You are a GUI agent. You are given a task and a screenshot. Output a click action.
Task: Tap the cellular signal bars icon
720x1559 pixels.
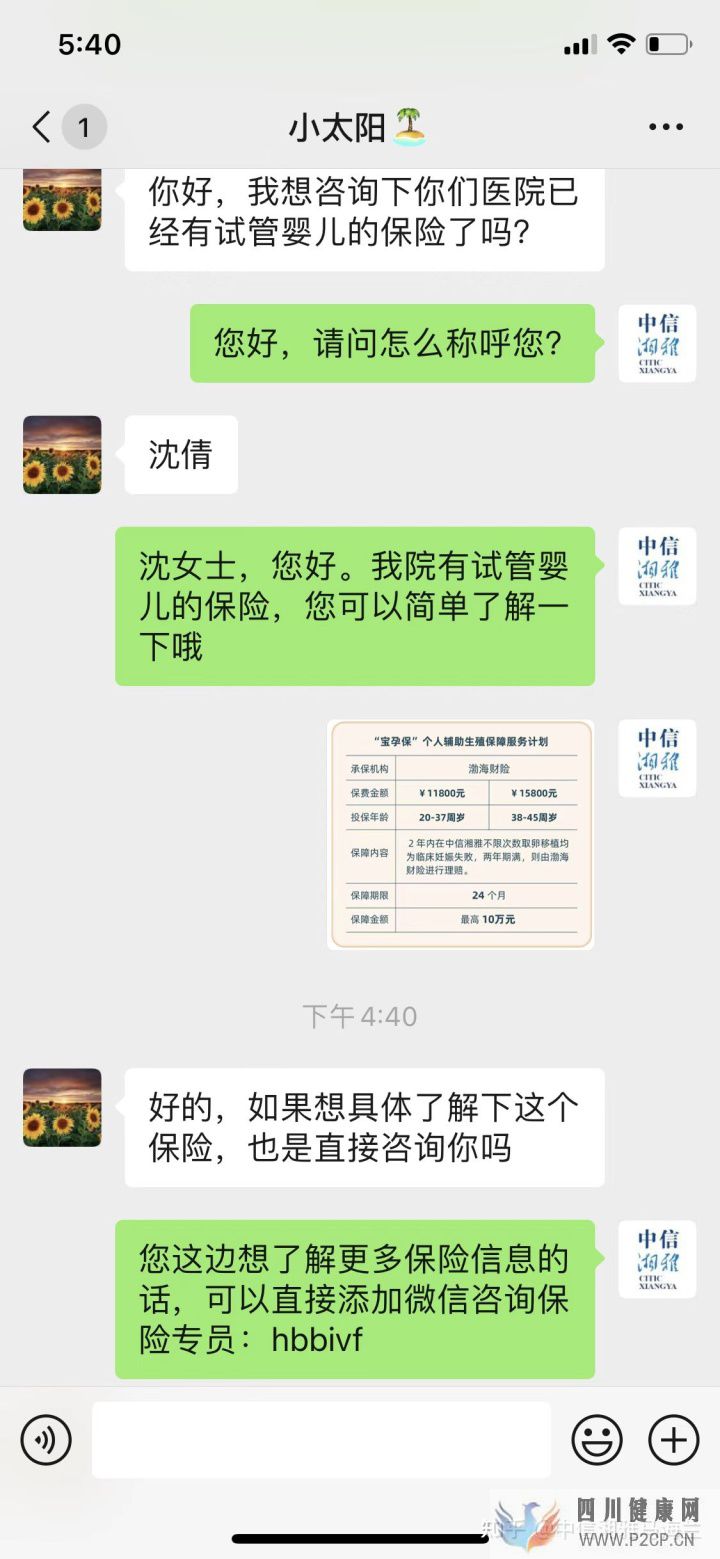click(x=577, y=44)
